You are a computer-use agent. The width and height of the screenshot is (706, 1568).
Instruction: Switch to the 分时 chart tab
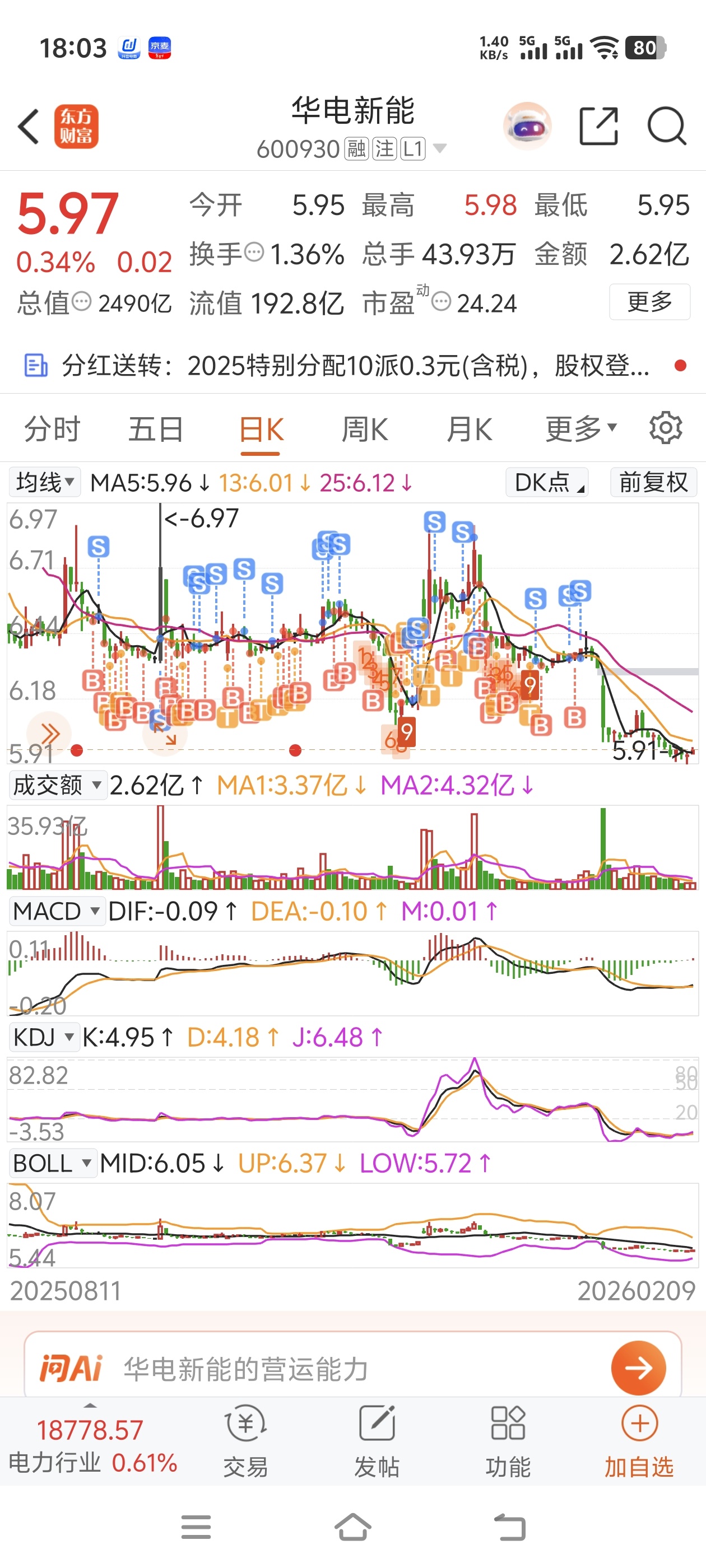pos(52,429)
